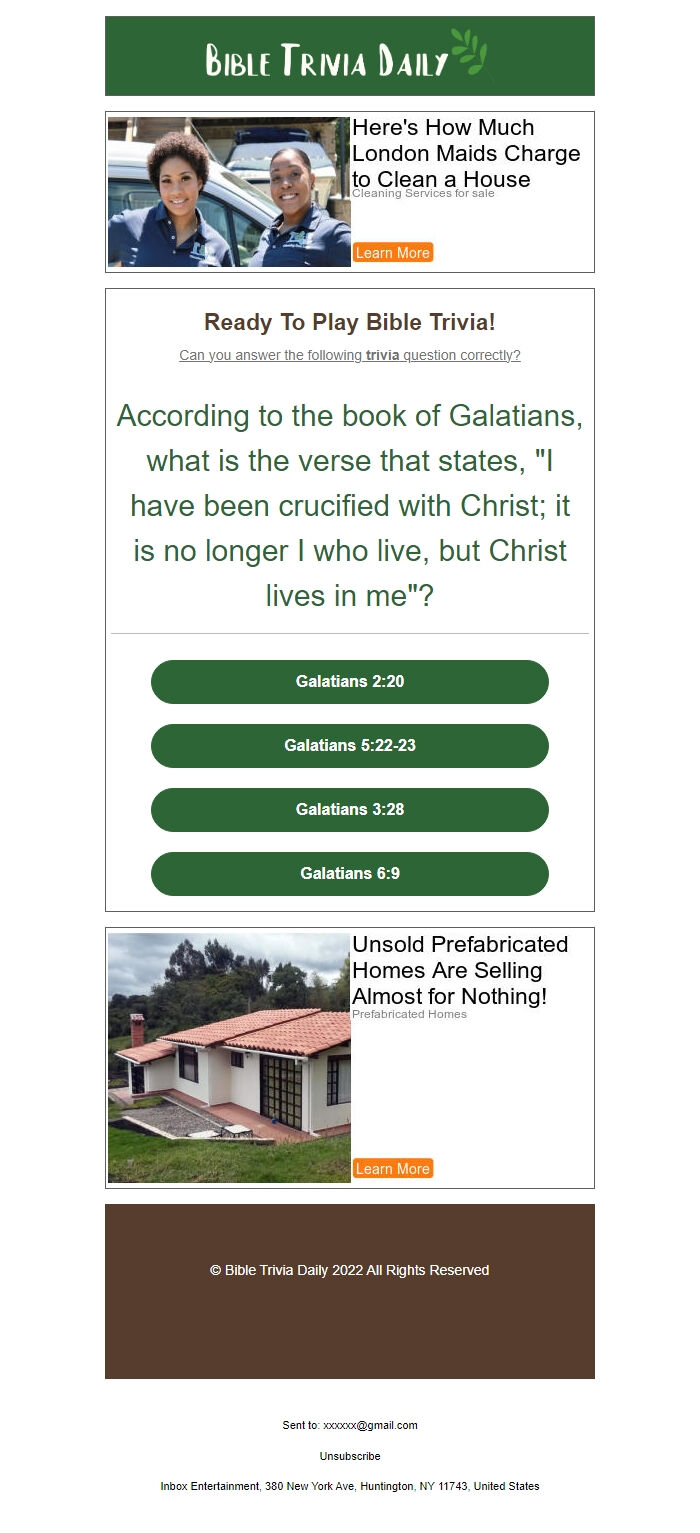Open the London maids ad photo
Image resolution: width=700 pixels, height=1533 pixels.
coord(229,192)
